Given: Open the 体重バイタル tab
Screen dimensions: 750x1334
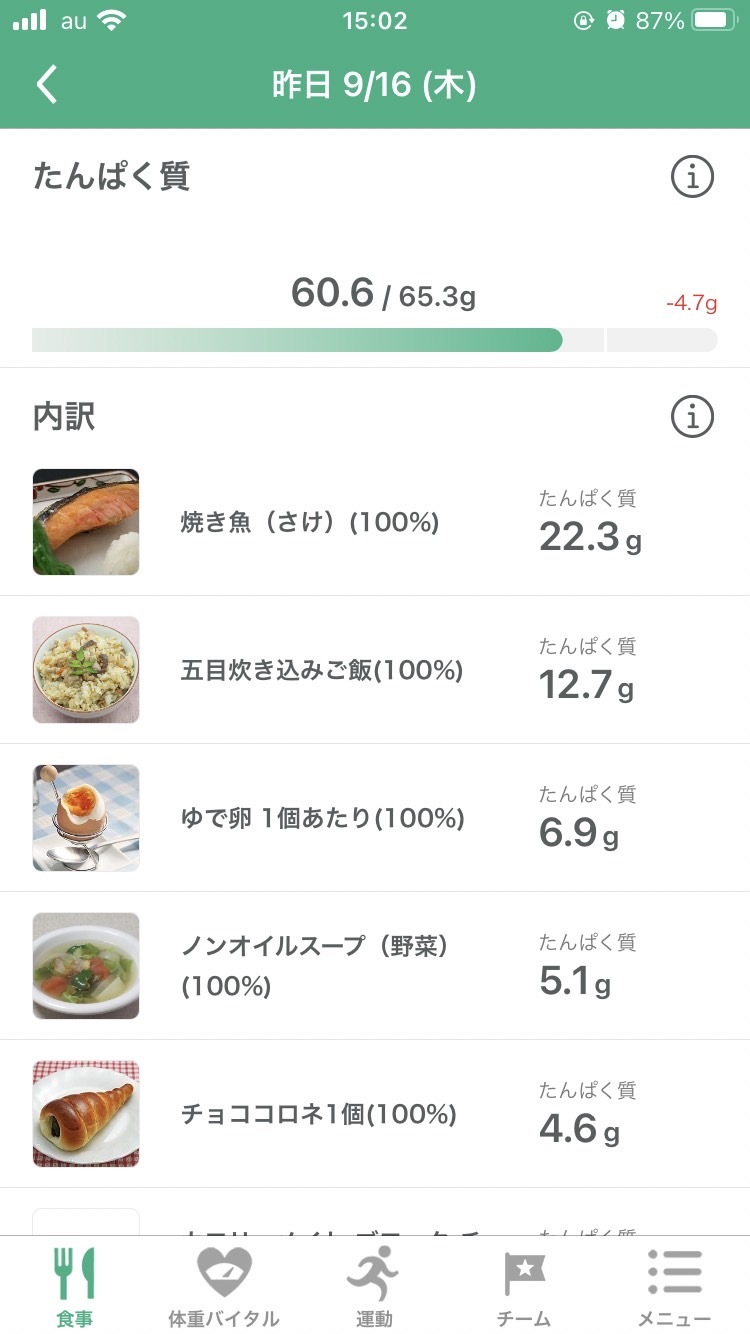Looking at the screenshot, I should point(224,1286).
